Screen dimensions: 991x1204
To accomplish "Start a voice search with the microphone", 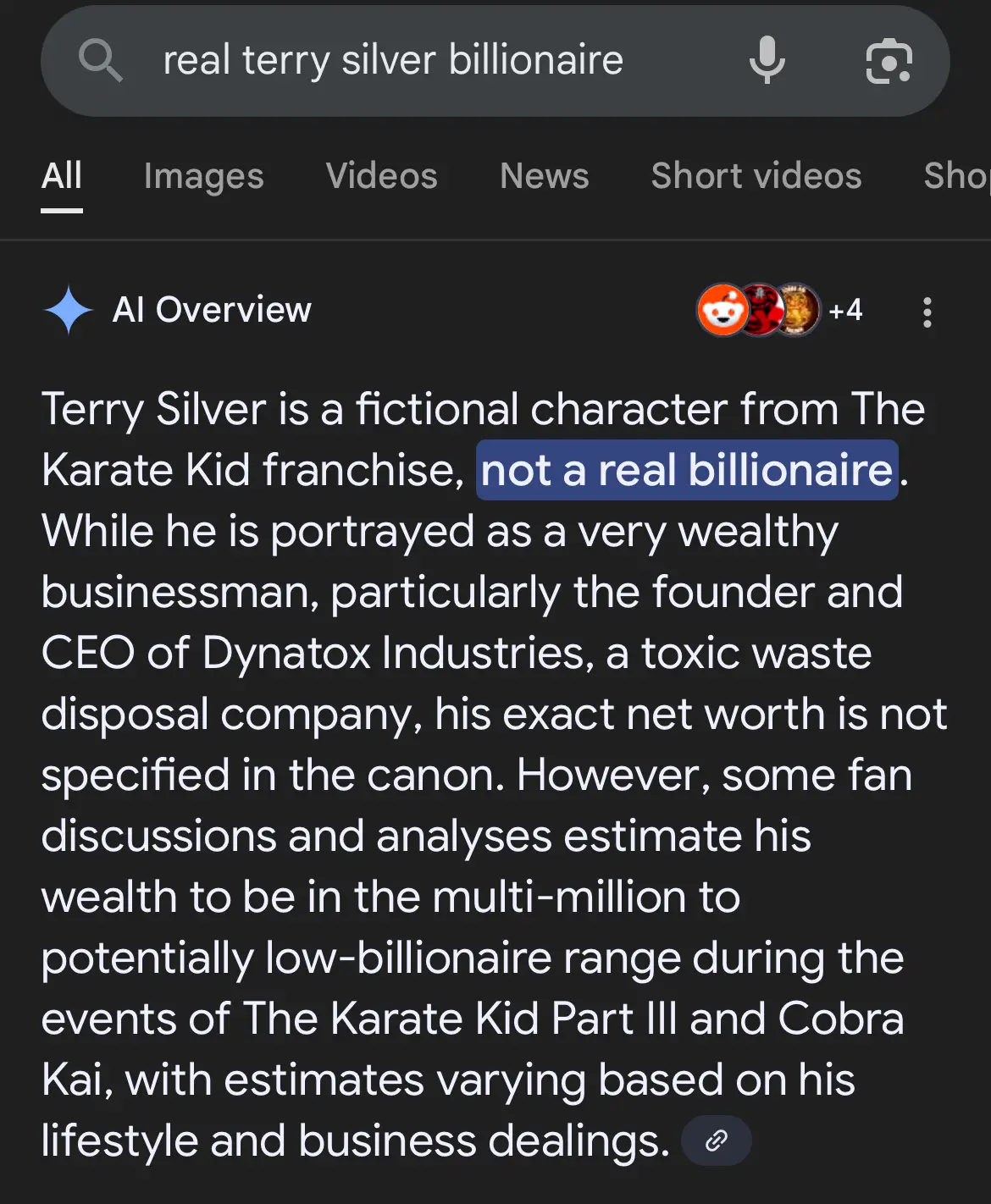I will click(767, 61).
